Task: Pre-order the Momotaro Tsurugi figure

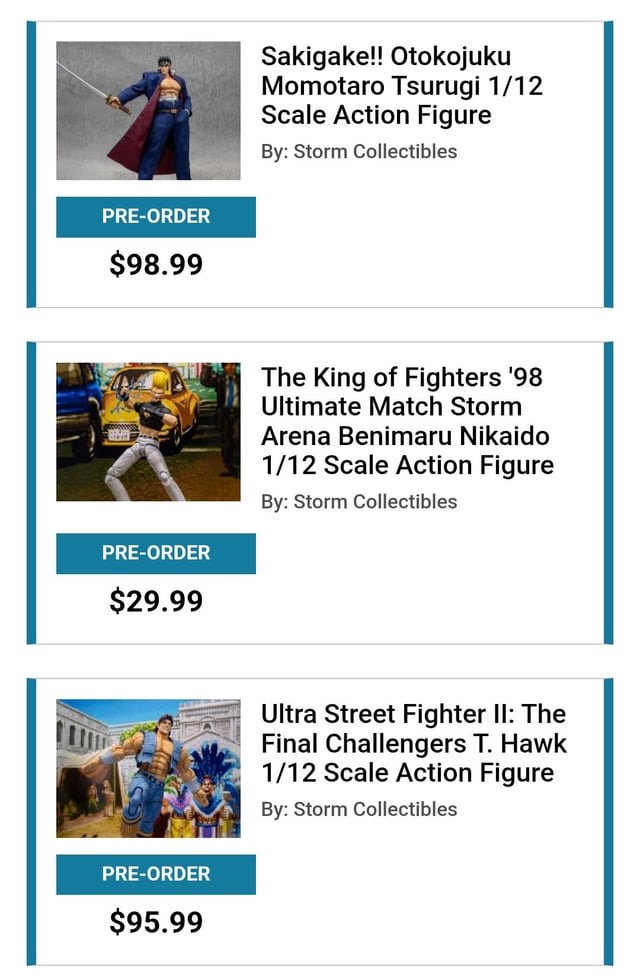Action: [156, 216]
